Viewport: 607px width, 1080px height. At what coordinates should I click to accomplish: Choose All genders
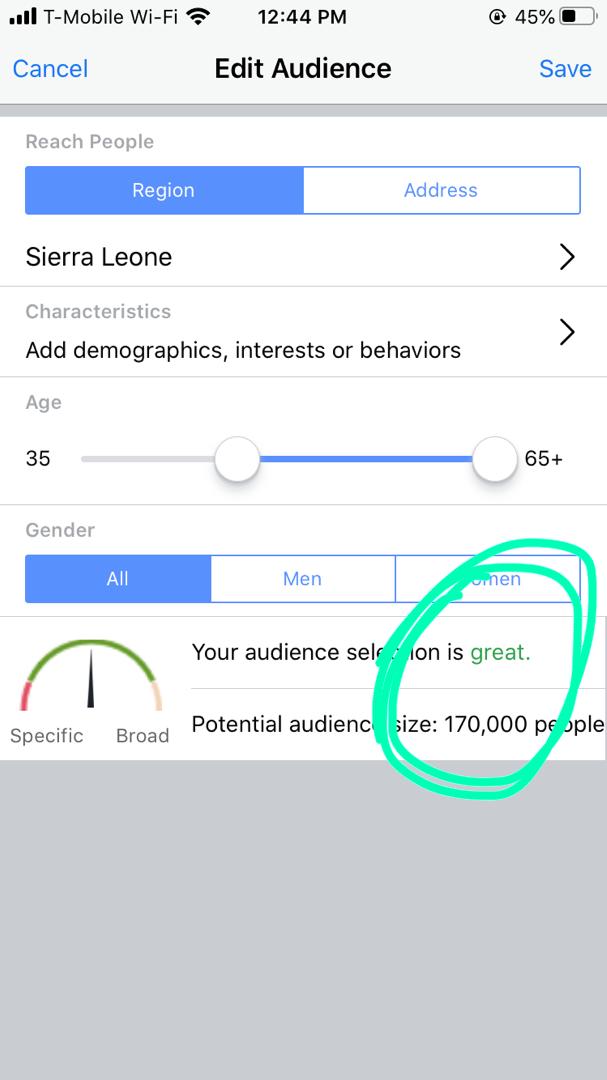(x=118, y=579)
